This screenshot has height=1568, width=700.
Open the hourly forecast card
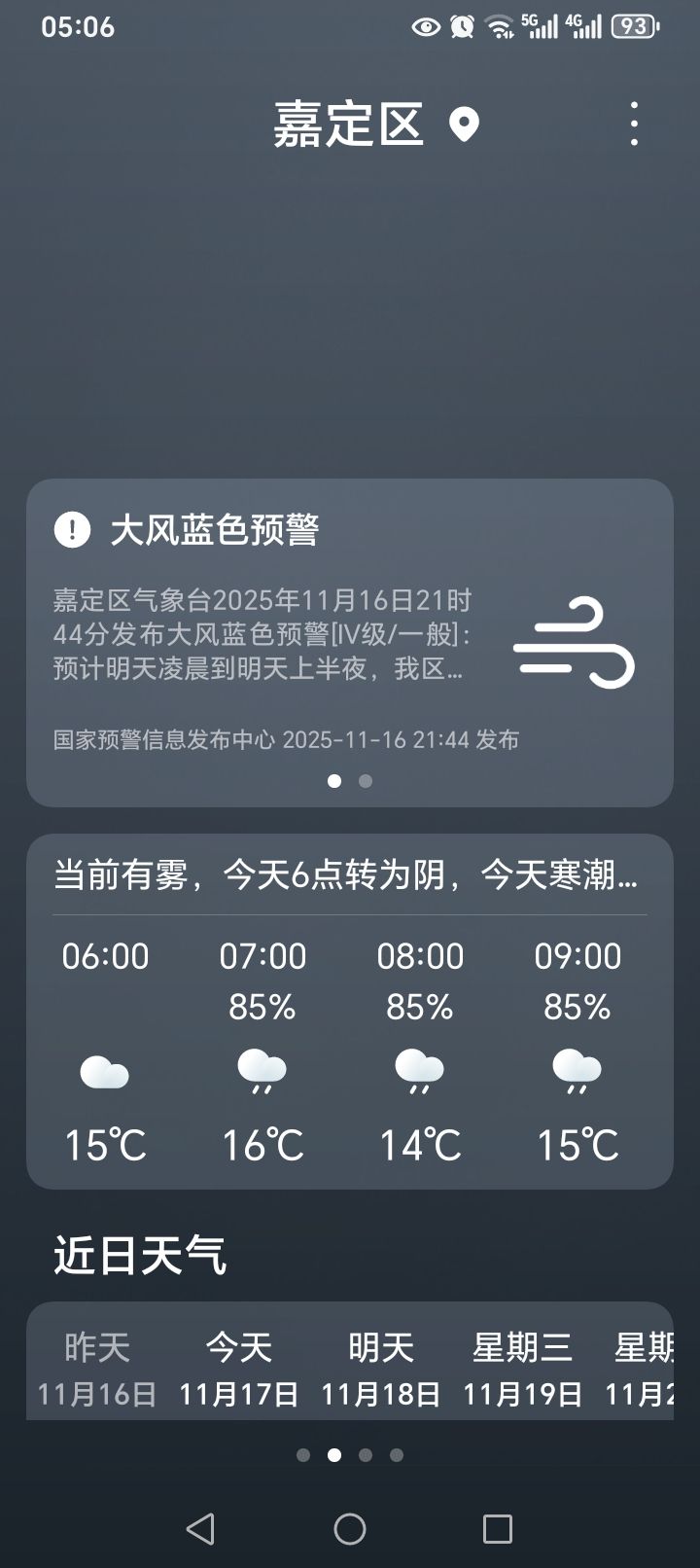click(x=349, y=1012)
